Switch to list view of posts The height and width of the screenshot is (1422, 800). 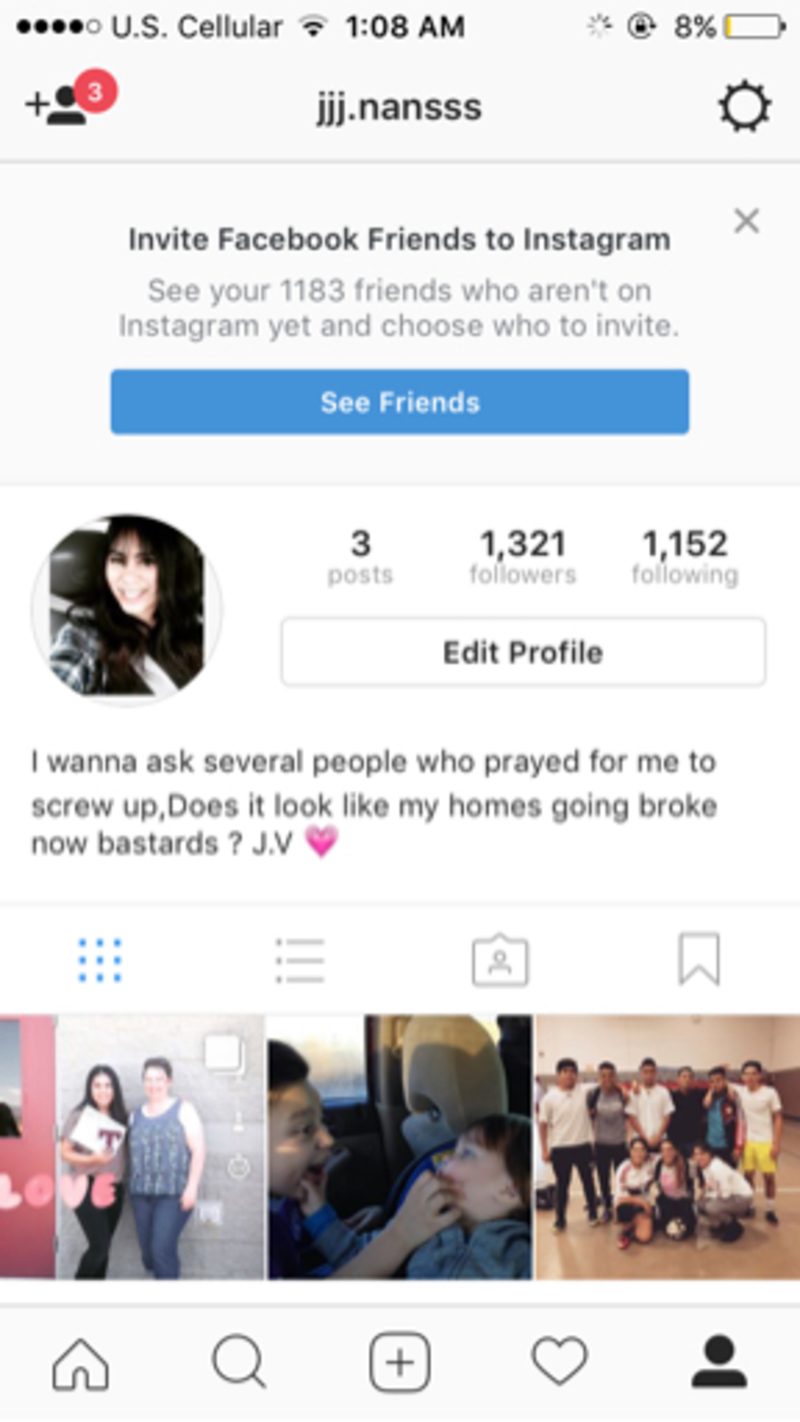300,960
